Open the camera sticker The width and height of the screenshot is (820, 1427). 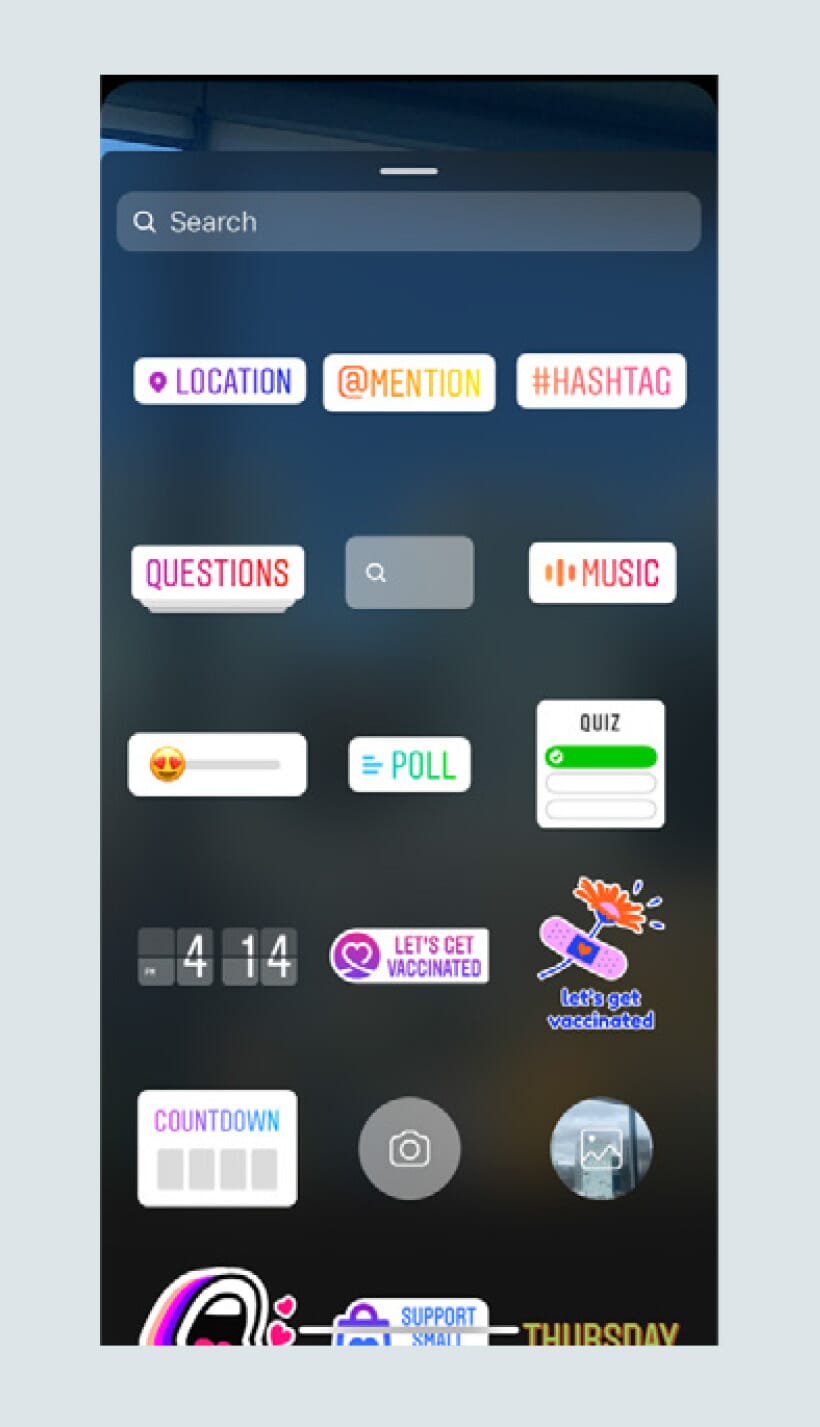409,1149
